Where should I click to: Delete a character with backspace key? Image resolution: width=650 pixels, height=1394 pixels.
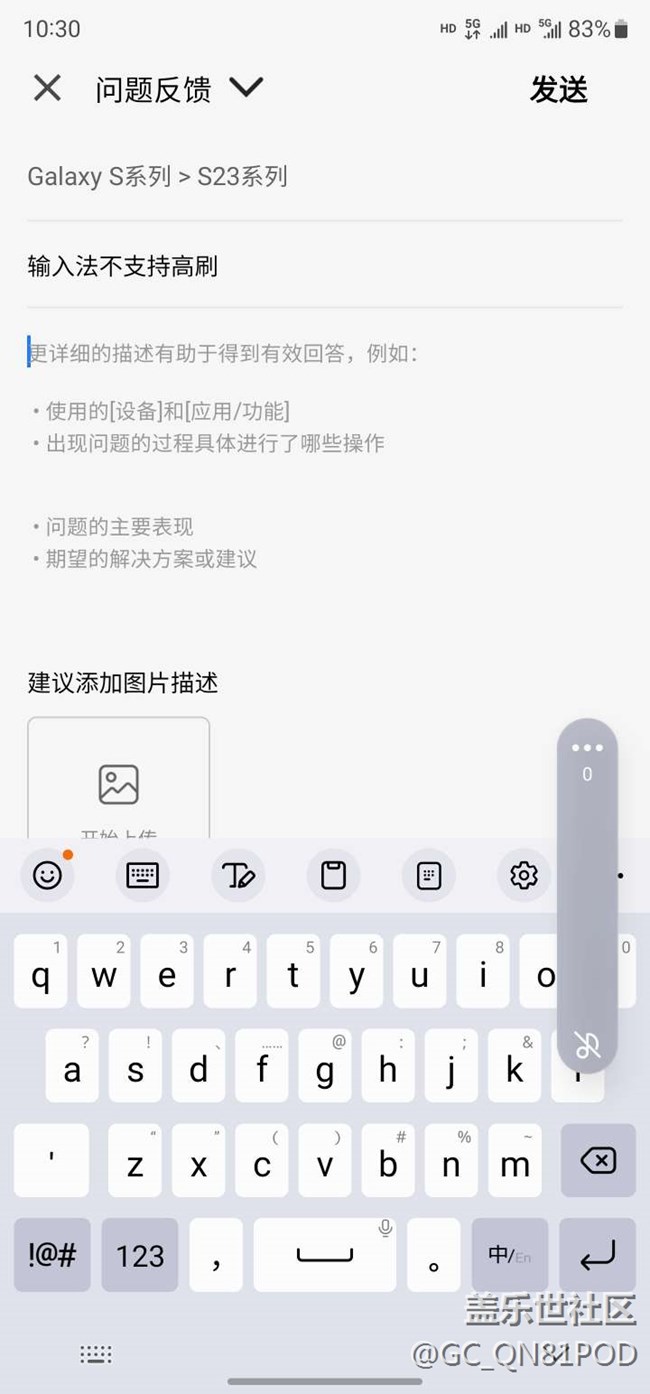598,1161
